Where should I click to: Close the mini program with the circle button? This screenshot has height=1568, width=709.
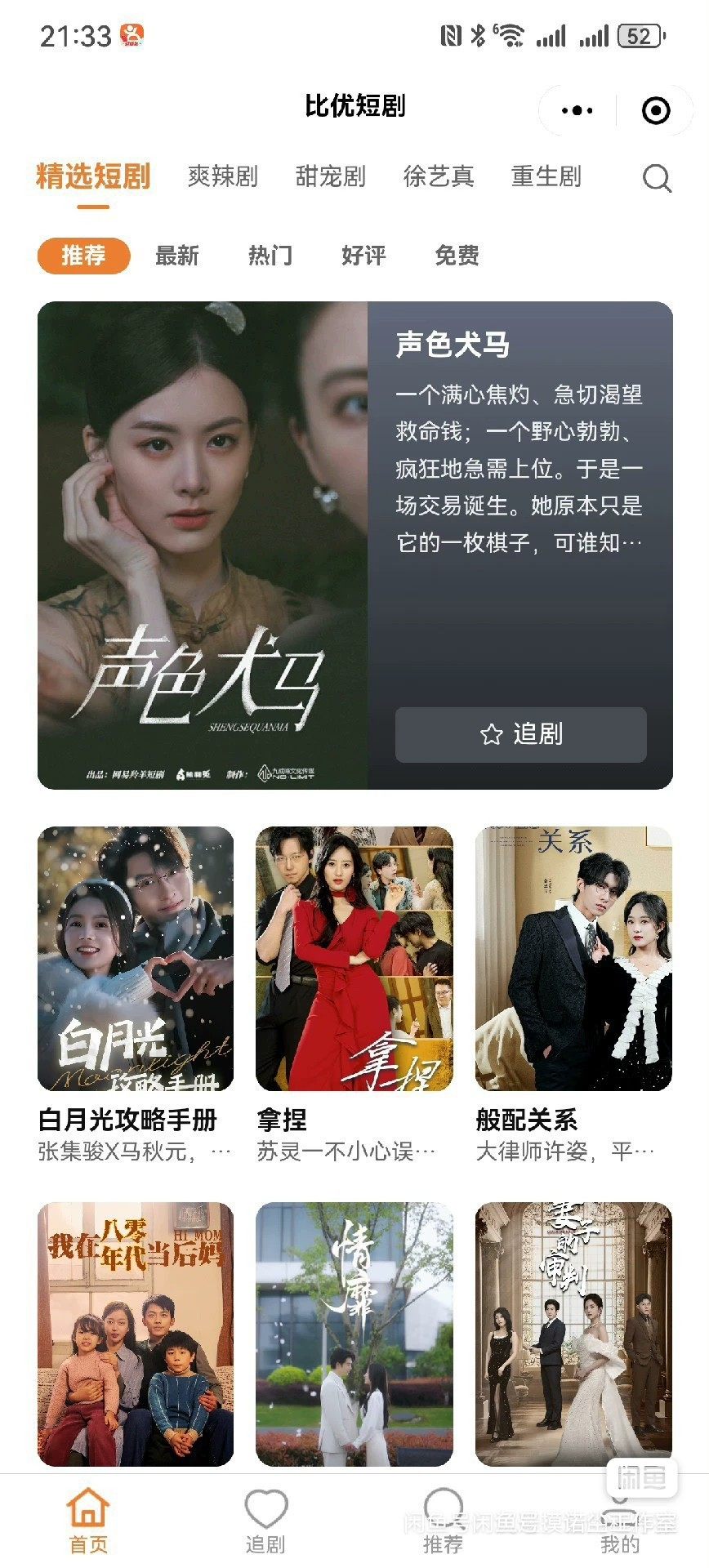coord(656,110)
